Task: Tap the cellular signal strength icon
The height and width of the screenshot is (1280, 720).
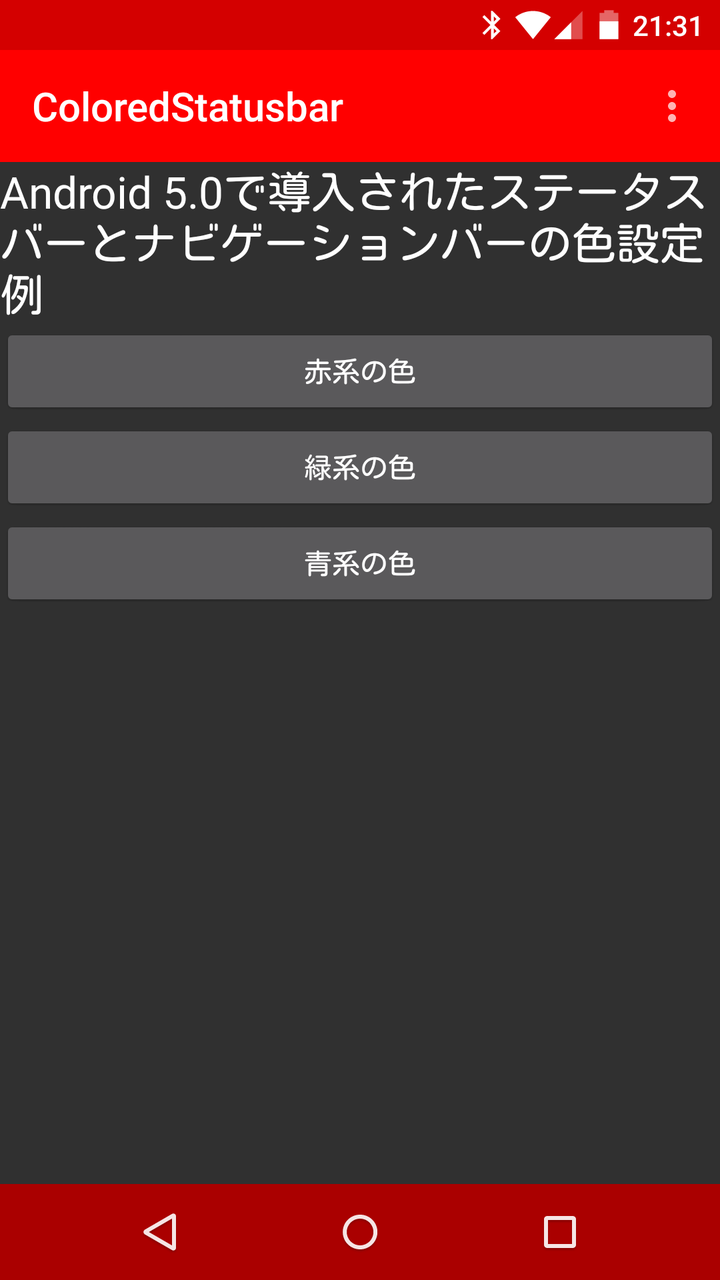Action: [573, 23]
